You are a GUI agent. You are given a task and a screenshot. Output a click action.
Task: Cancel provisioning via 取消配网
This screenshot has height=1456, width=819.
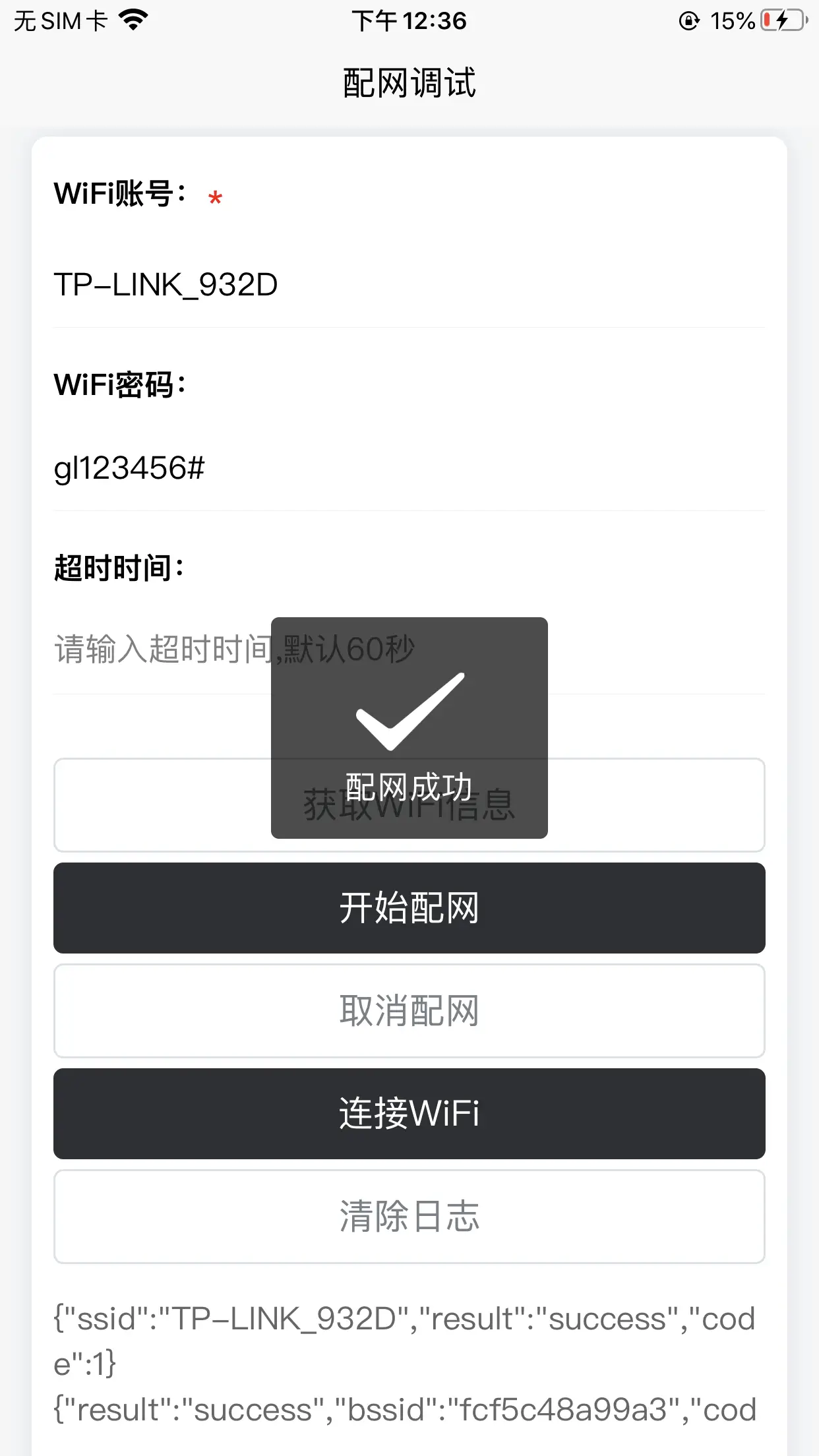409,1011
